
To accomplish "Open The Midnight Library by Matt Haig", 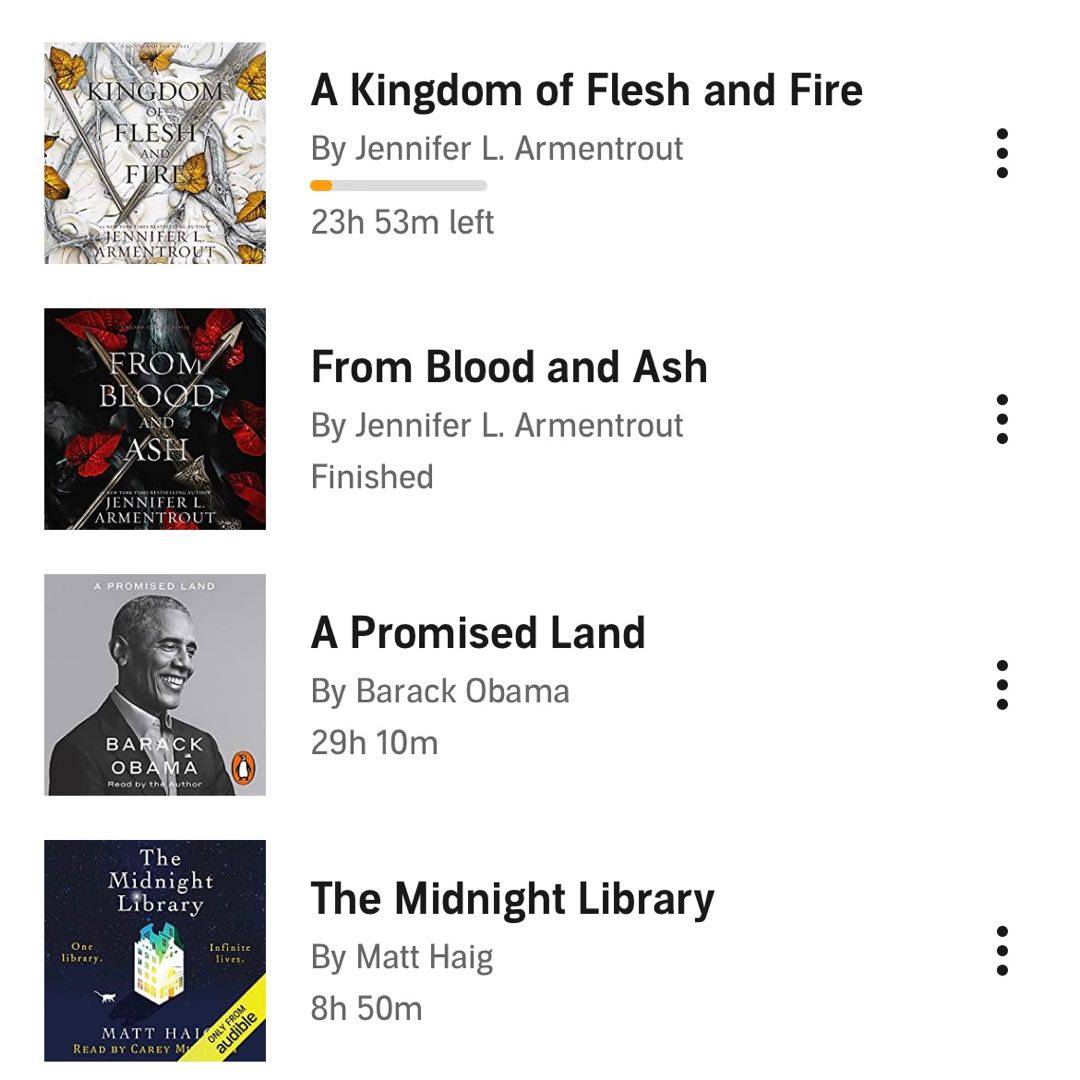I will (x=512, y=899).
